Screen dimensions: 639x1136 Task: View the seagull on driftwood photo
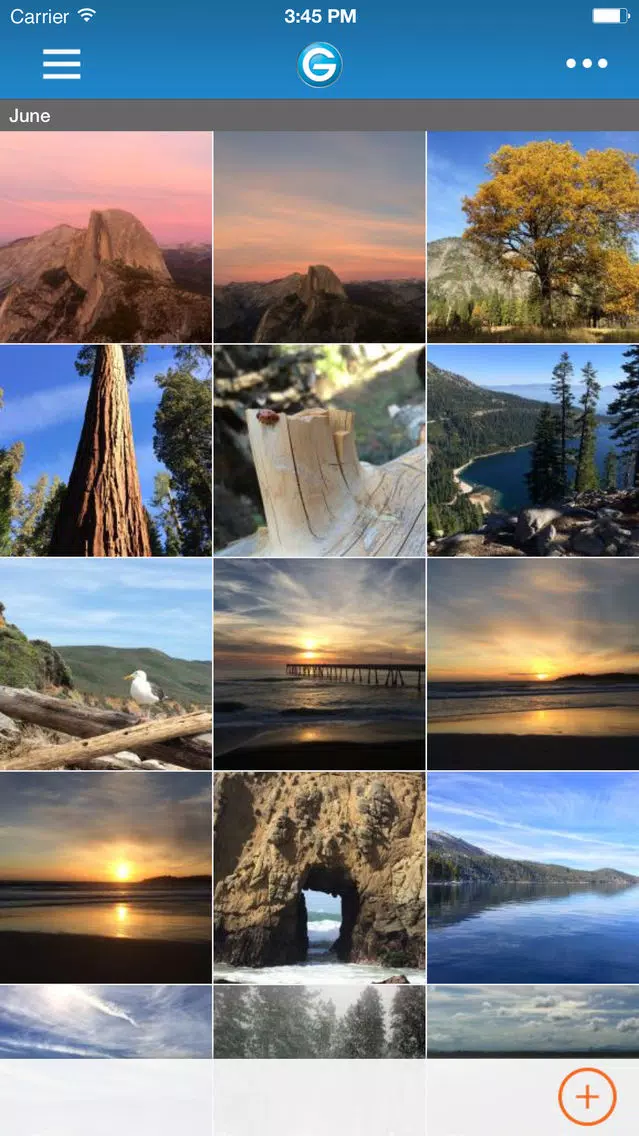tap(106, 664)
